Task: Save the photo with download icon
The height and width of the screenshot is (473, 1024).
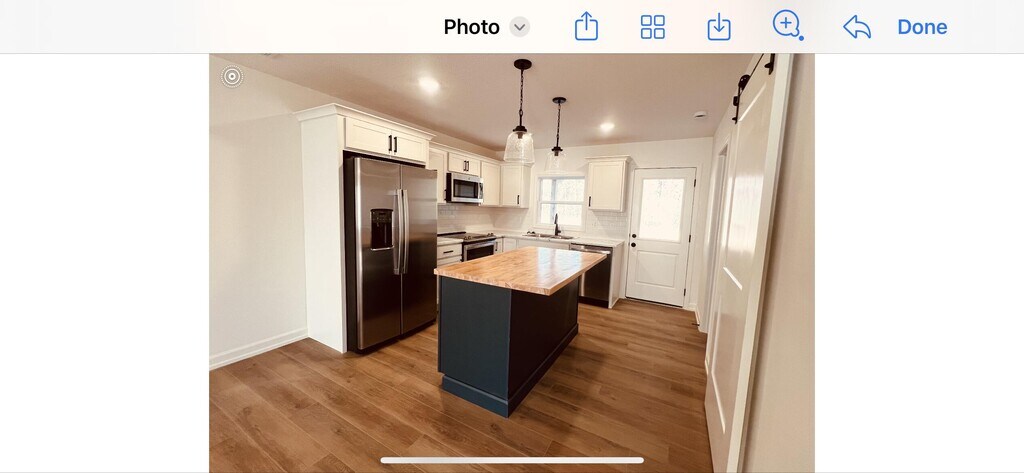Action: (x=719, y=27)
